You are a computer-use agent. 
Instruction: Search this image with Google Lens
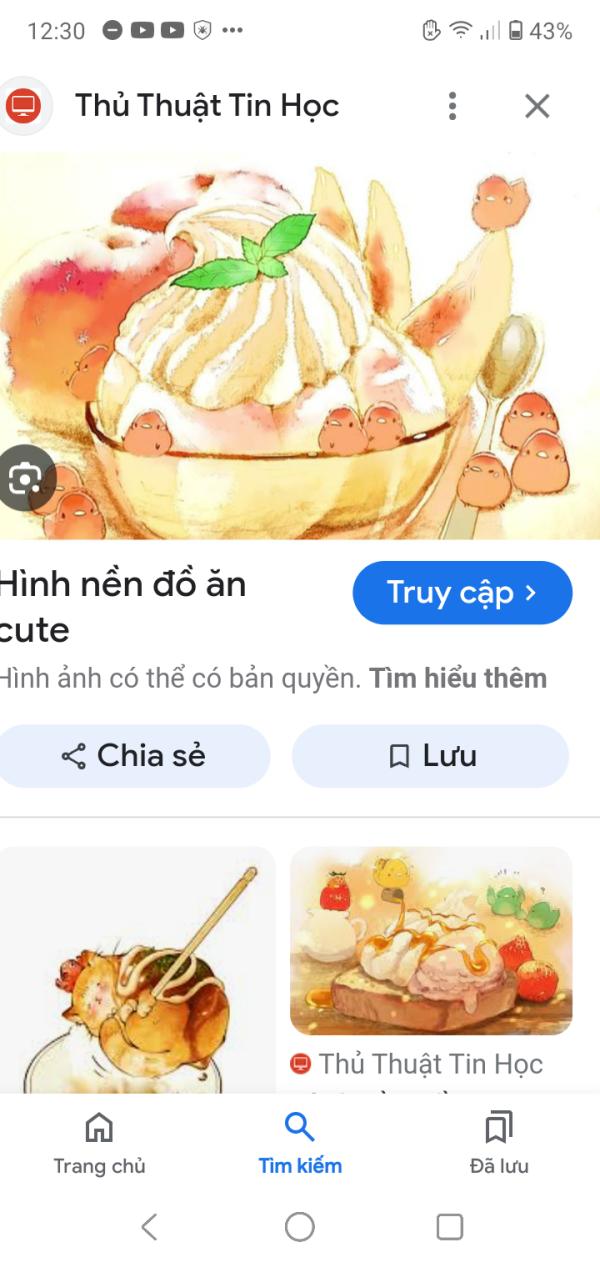pos(24,479)
